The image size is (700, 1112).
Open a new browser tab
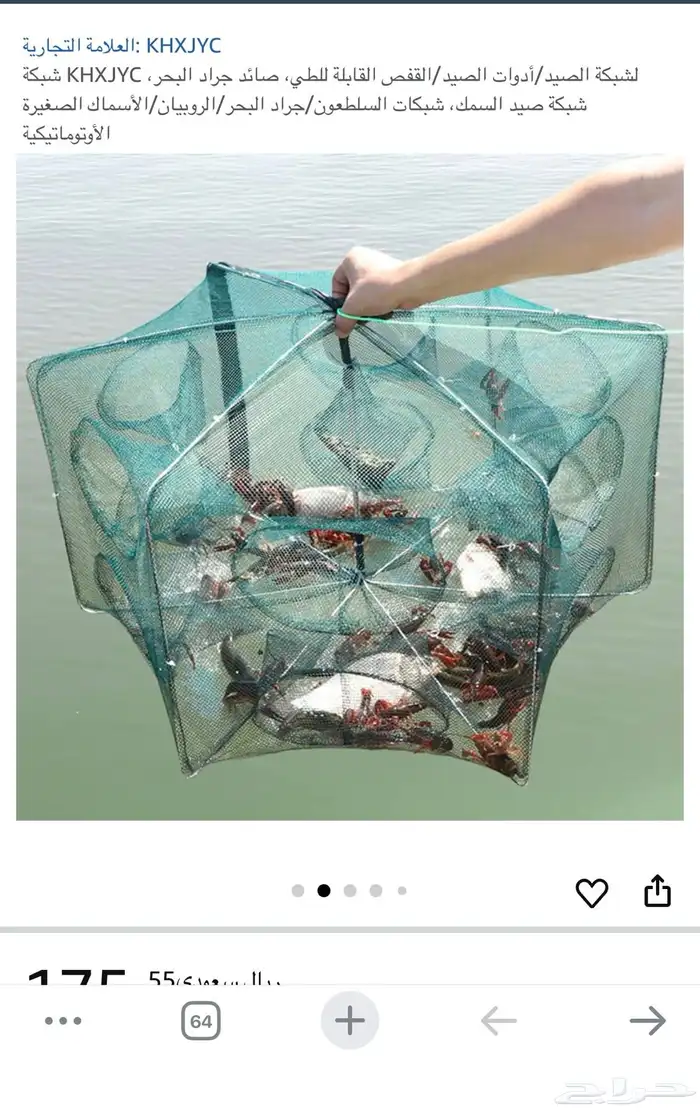pyautogui.click(x=349, y=1021)
